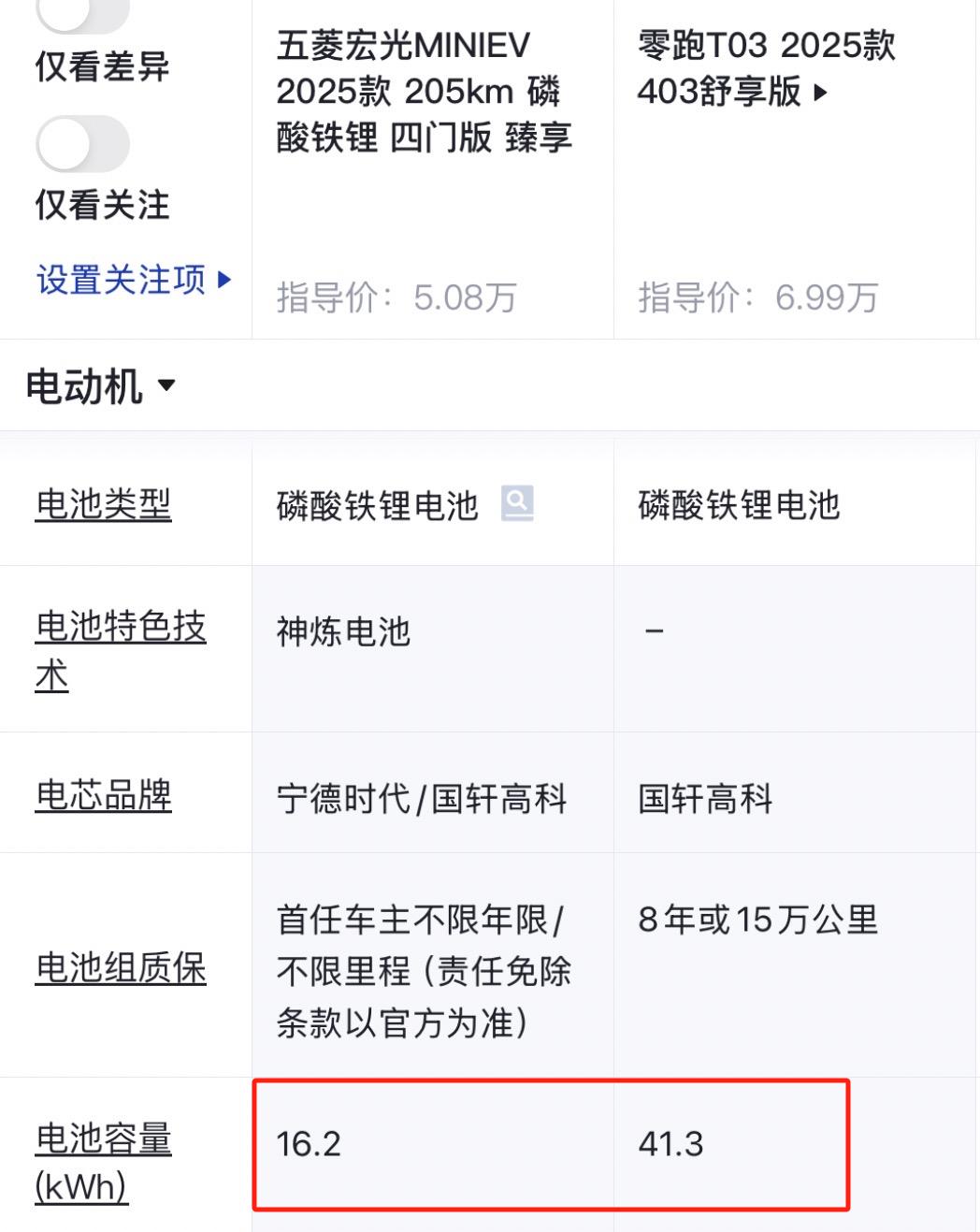Show the 电池容量(kWh) parameter explanation
The height and width of the screenshot is (1232, 980).
103,1163
